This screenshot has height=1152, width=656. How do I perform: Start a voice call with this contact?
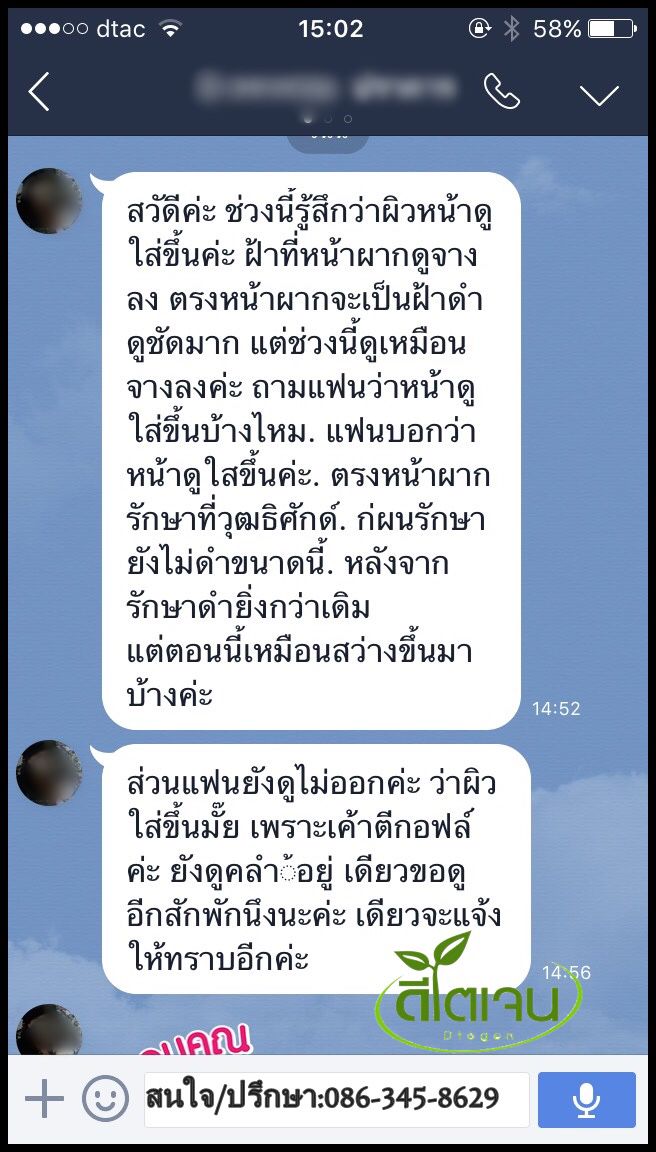501,92
